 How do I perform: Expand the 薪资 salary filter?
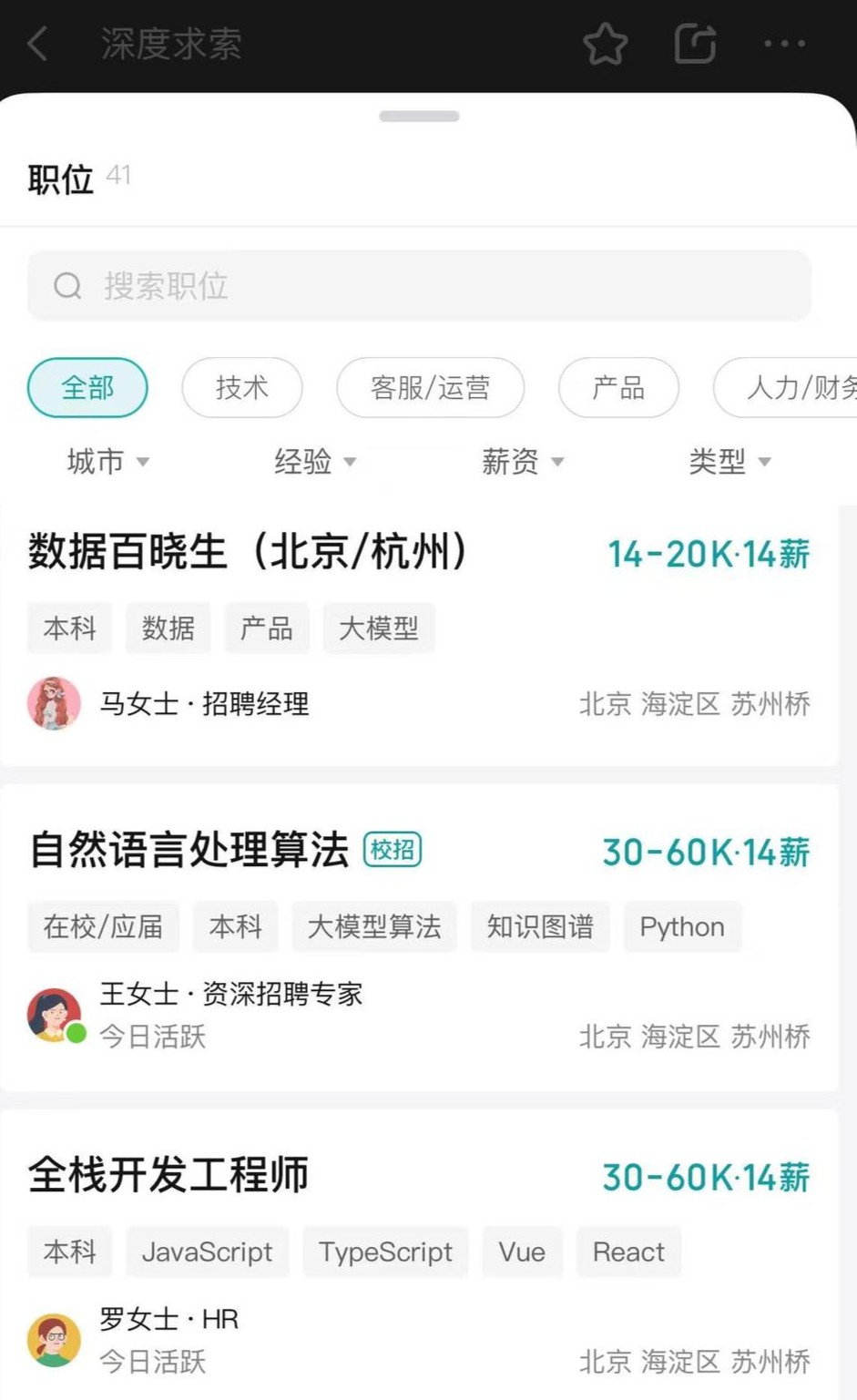tap(523, 462)
